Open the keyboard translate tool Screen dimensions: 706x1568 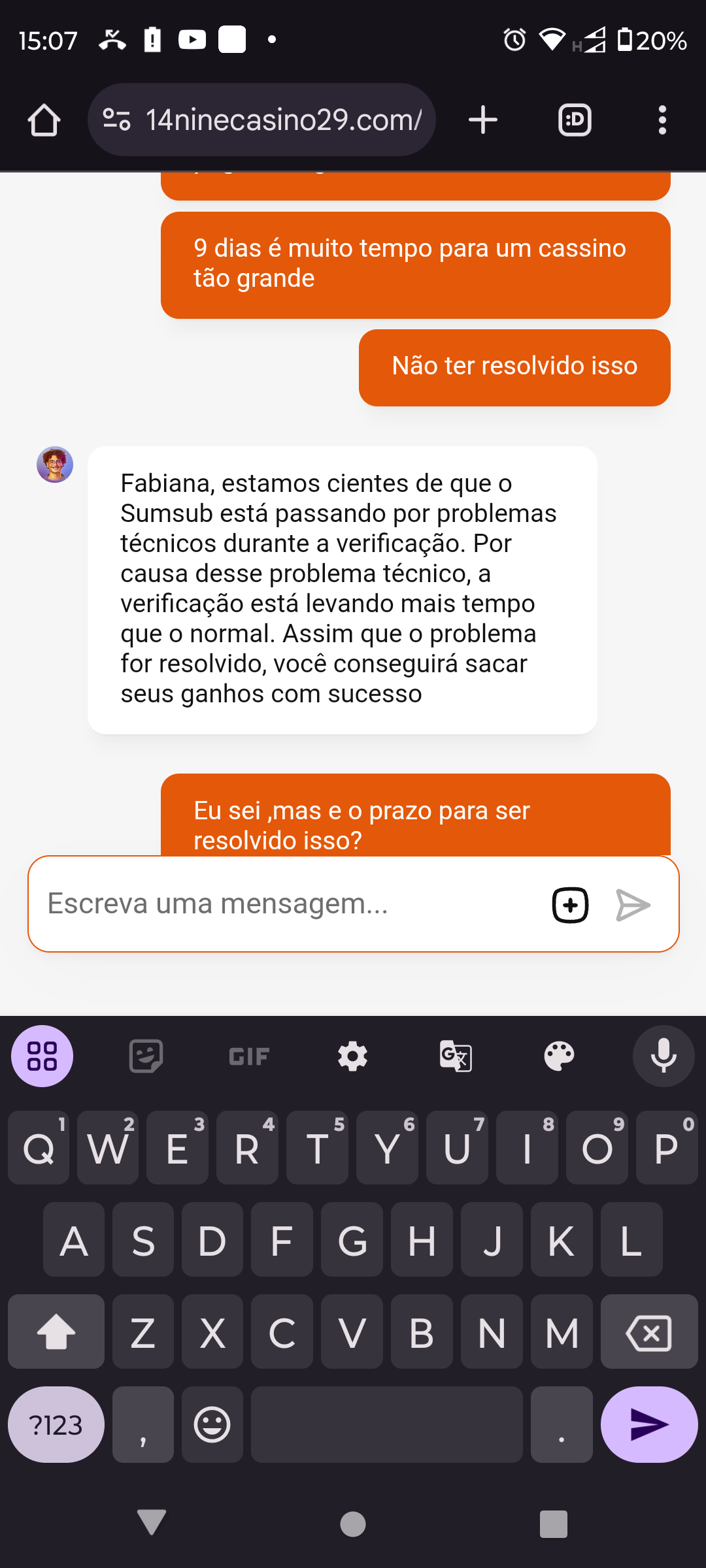456,1056
